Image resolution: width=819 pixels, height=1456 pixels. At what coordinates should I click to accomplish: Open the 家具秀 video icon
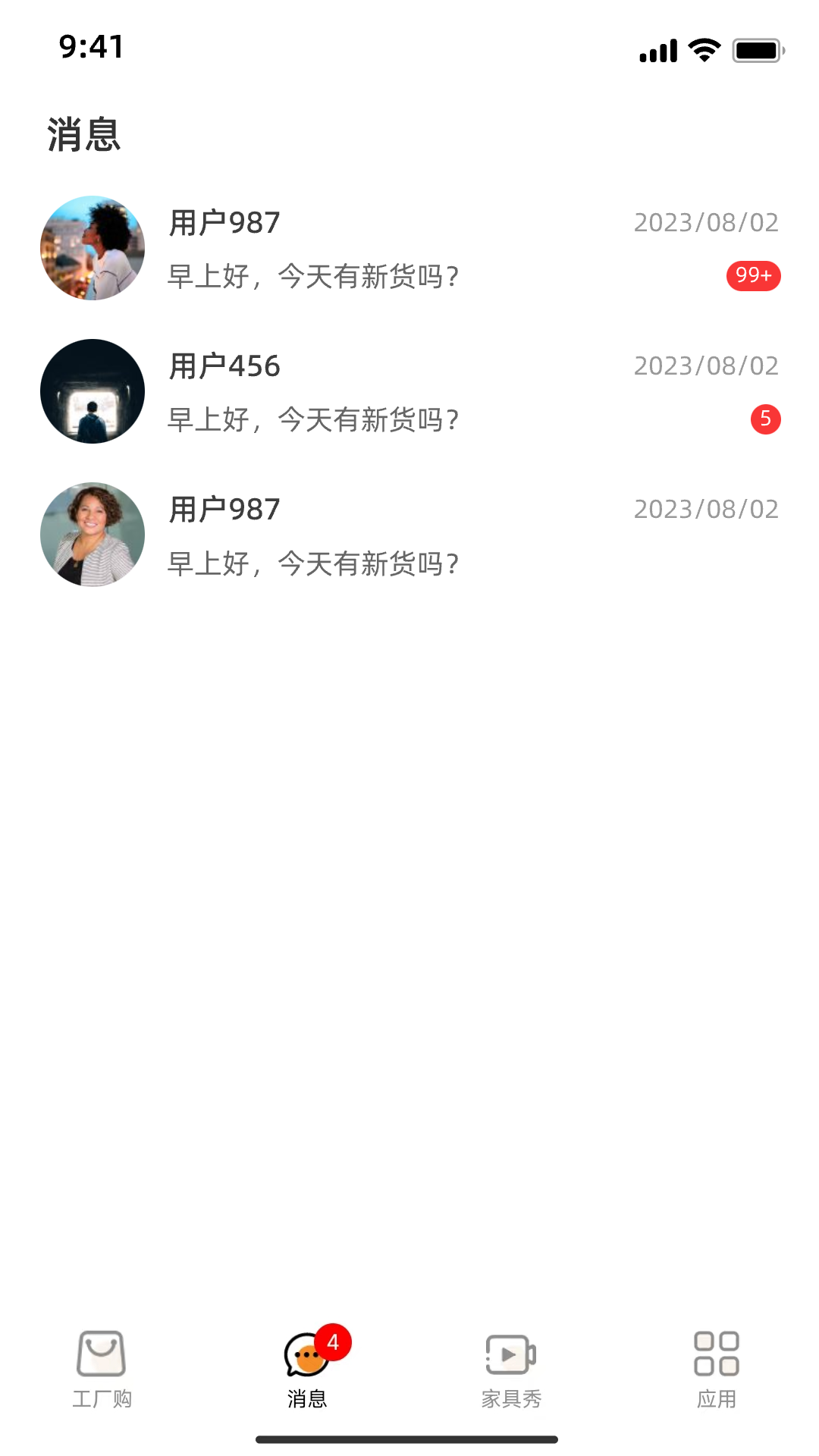pos(510,1355)
